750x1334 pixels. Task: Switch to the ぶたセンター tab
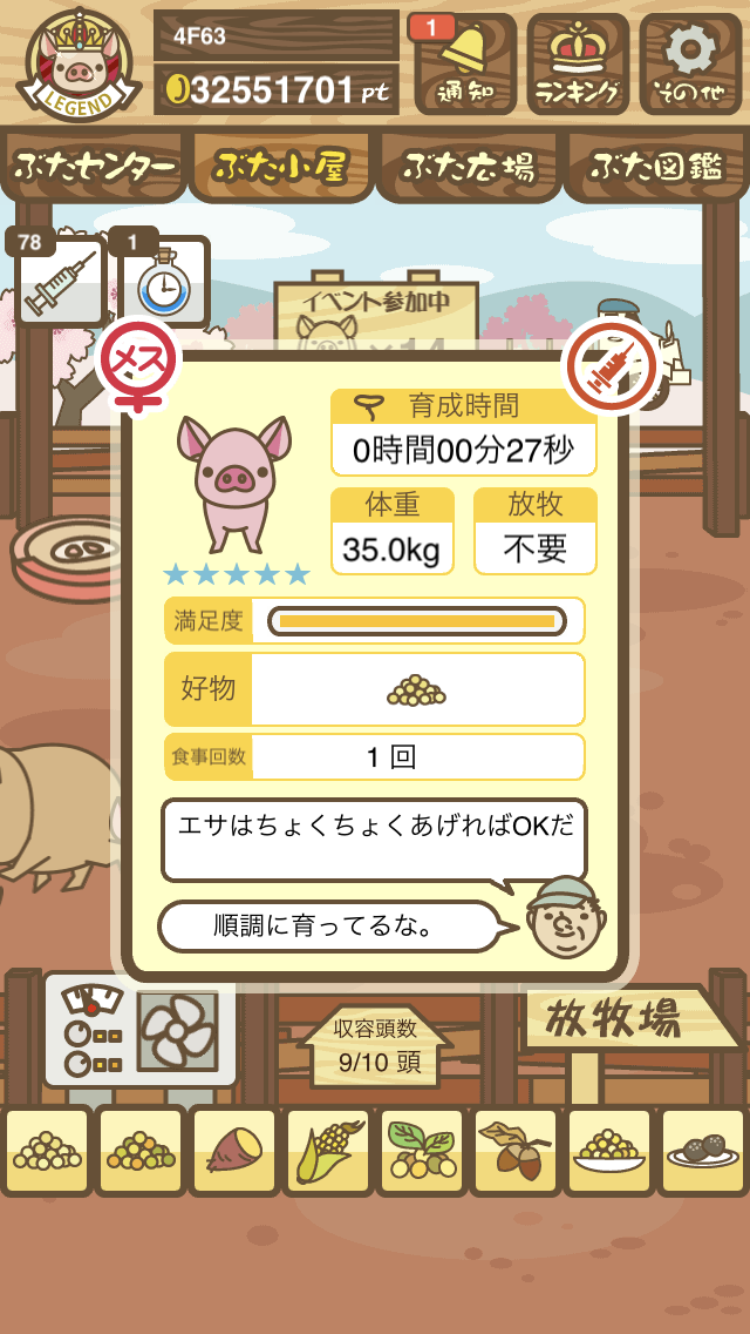coord(95,167)
